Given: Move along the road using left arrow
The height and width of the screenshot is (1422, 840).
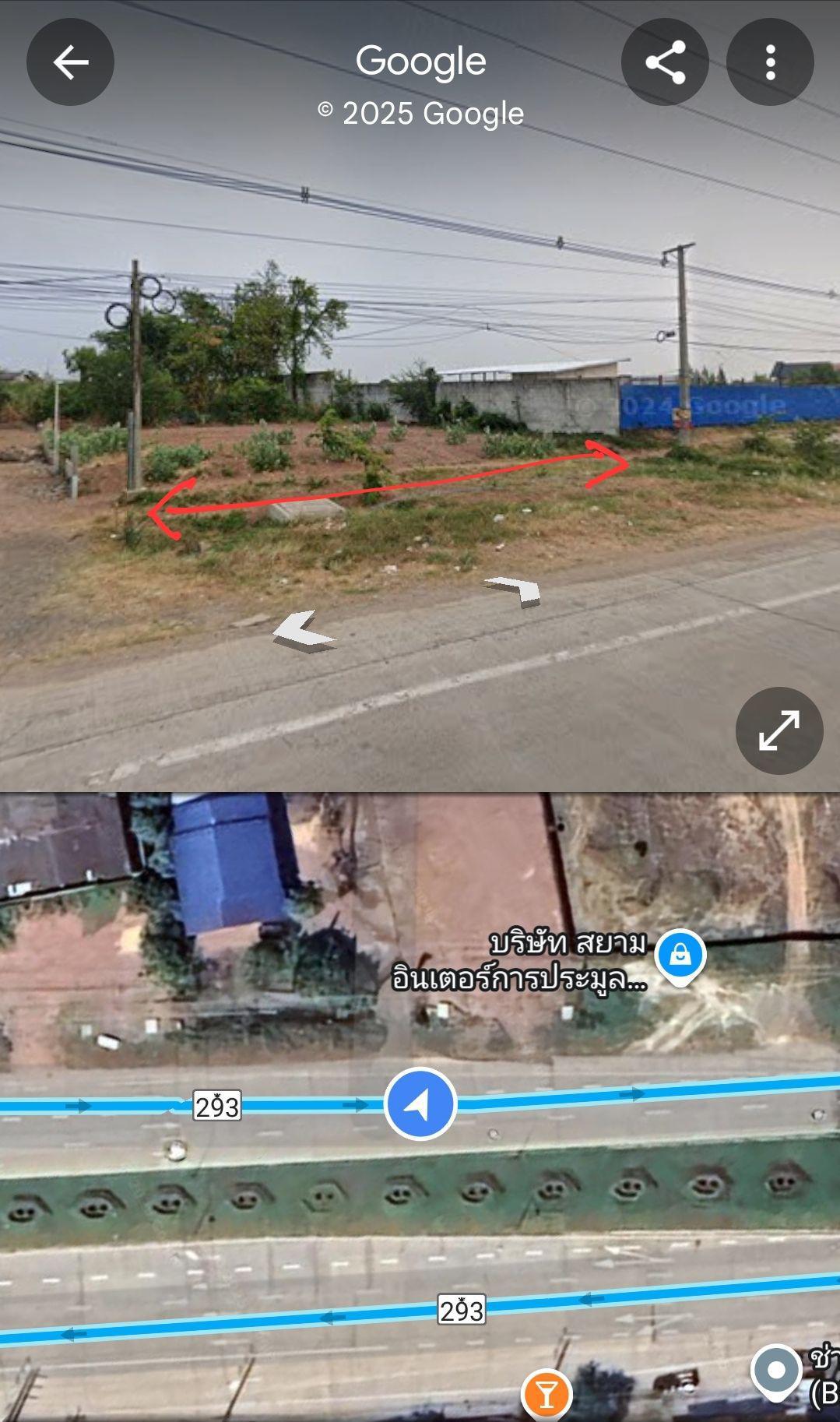Looking at the screenshot, I should point(304,631).
